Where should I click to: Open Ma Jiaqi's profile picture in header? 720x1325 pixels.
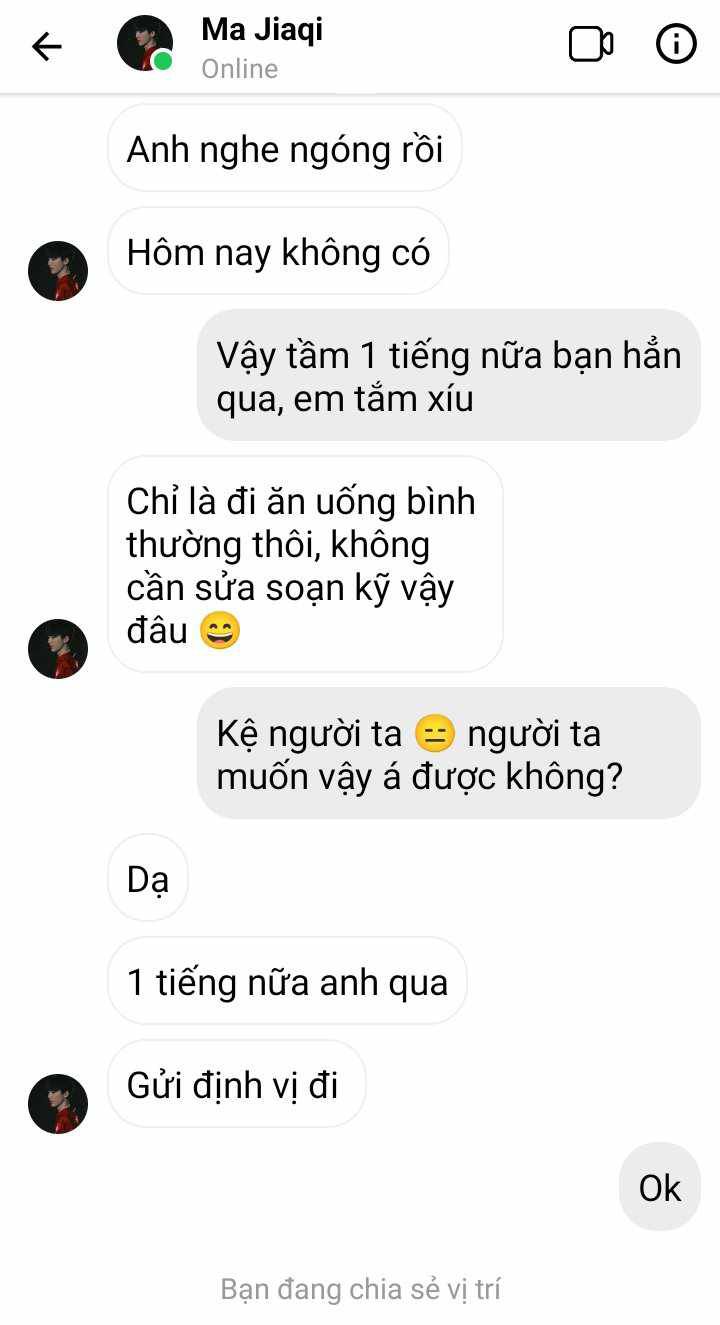[145, 44]
